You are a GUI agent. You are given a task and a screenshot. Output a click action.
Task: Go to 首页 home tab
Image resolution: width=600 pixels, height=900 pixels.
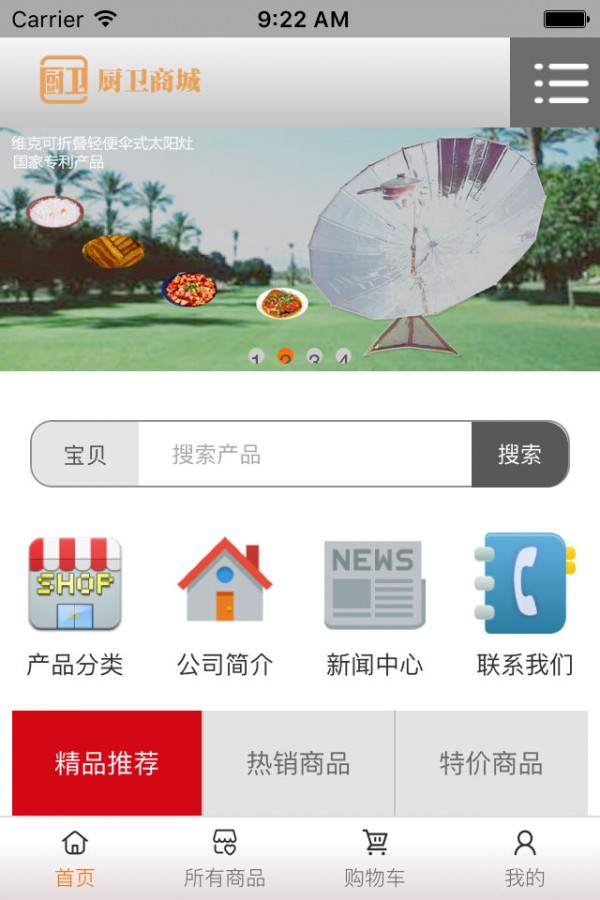(x=75, y=859)
